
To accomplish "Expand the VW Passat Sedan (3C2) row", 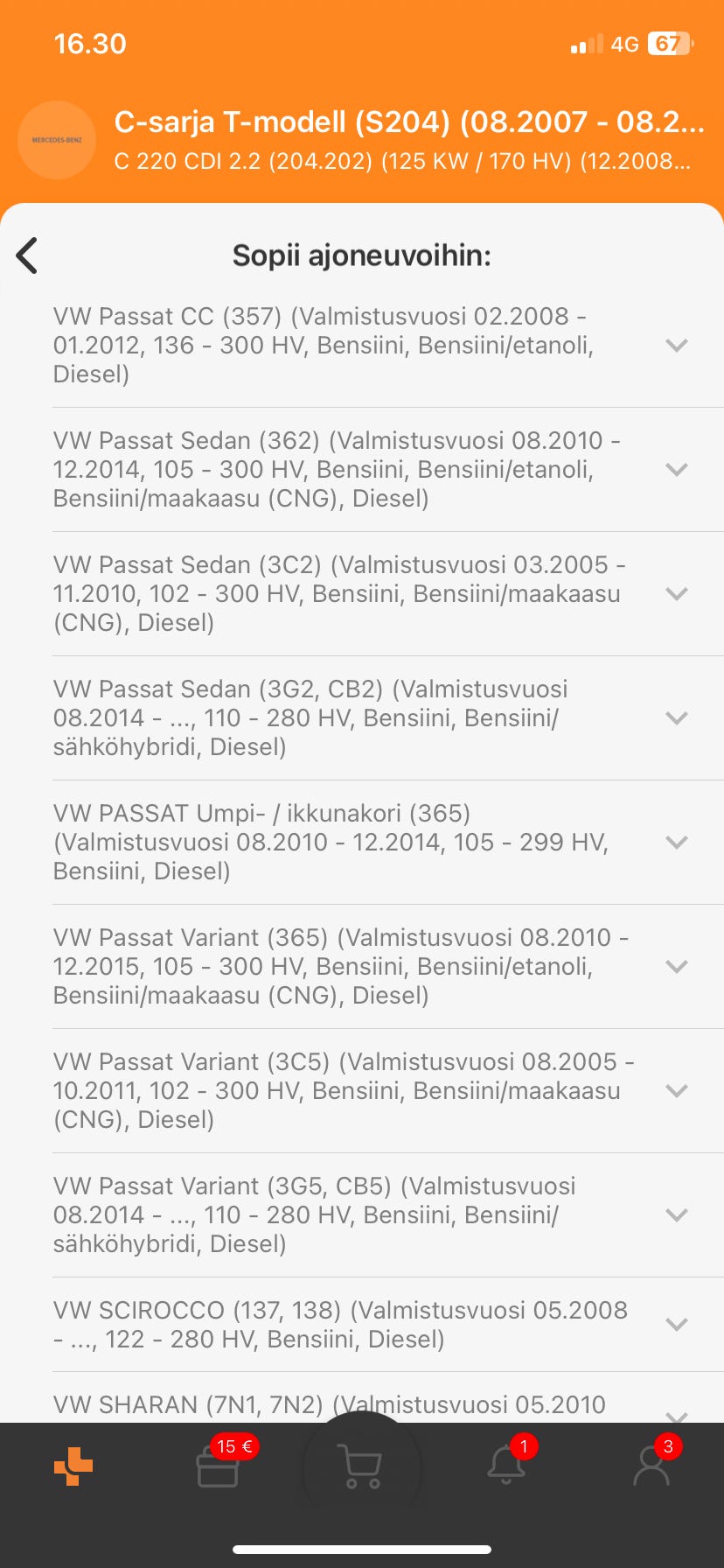I will pyautogui.click(x=676, y=594).
